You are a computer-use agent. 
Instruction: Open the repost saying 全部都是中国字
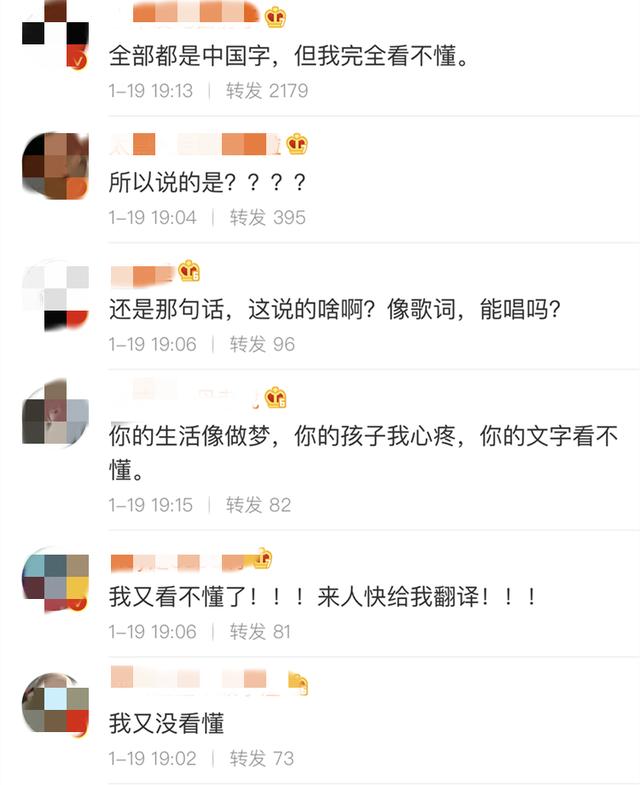(x=288, y=56)
